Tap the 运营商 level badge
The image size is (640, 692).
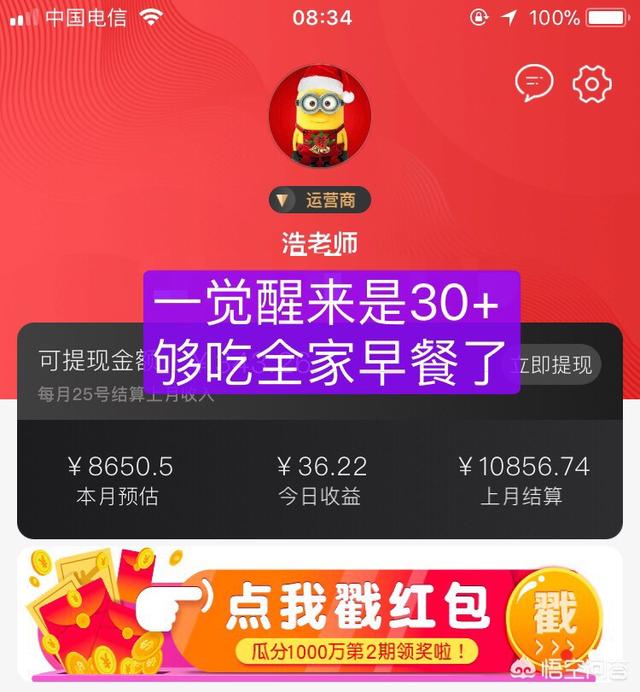tap(319, 200)
